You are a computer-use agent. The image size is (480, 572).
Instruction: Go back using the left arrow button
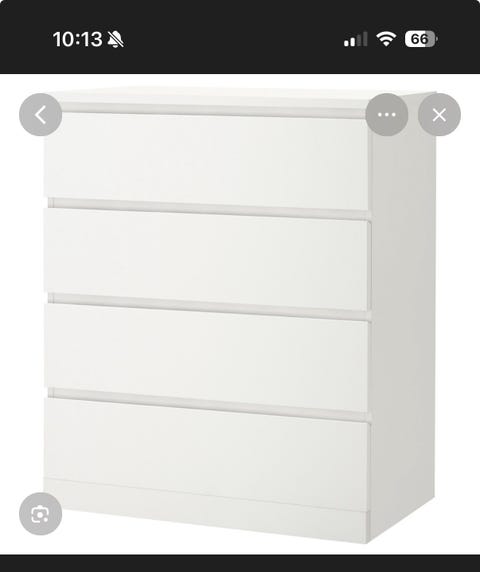pos(40,115)
